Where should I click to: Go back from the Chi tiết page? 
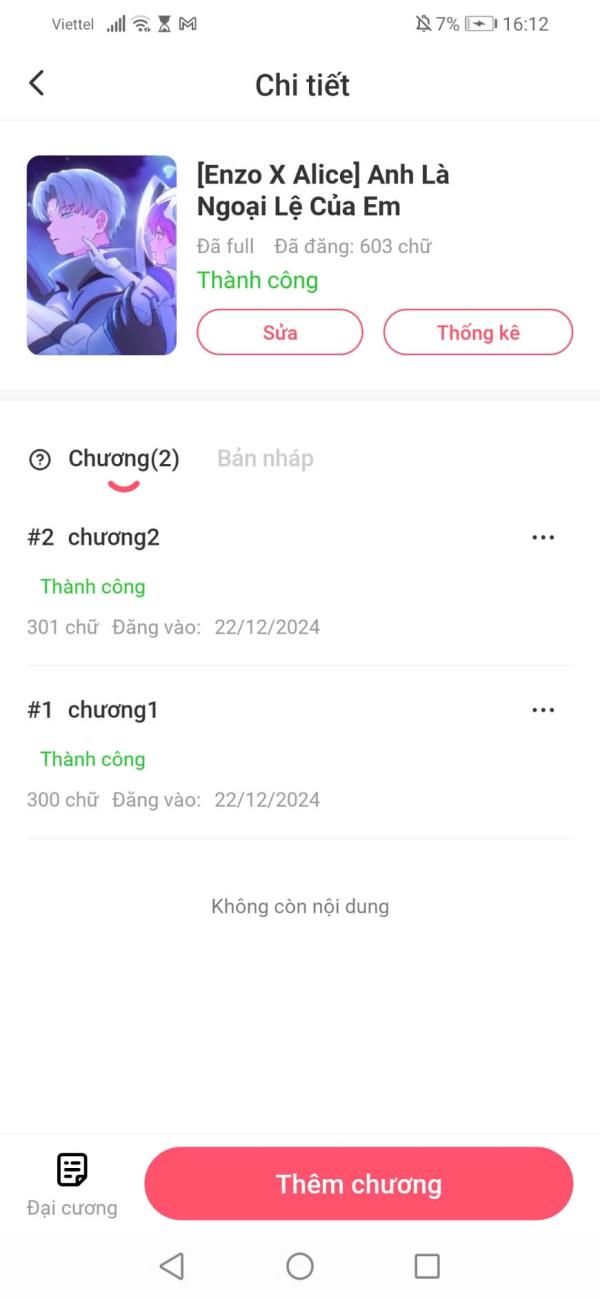(x=37, y=83)
